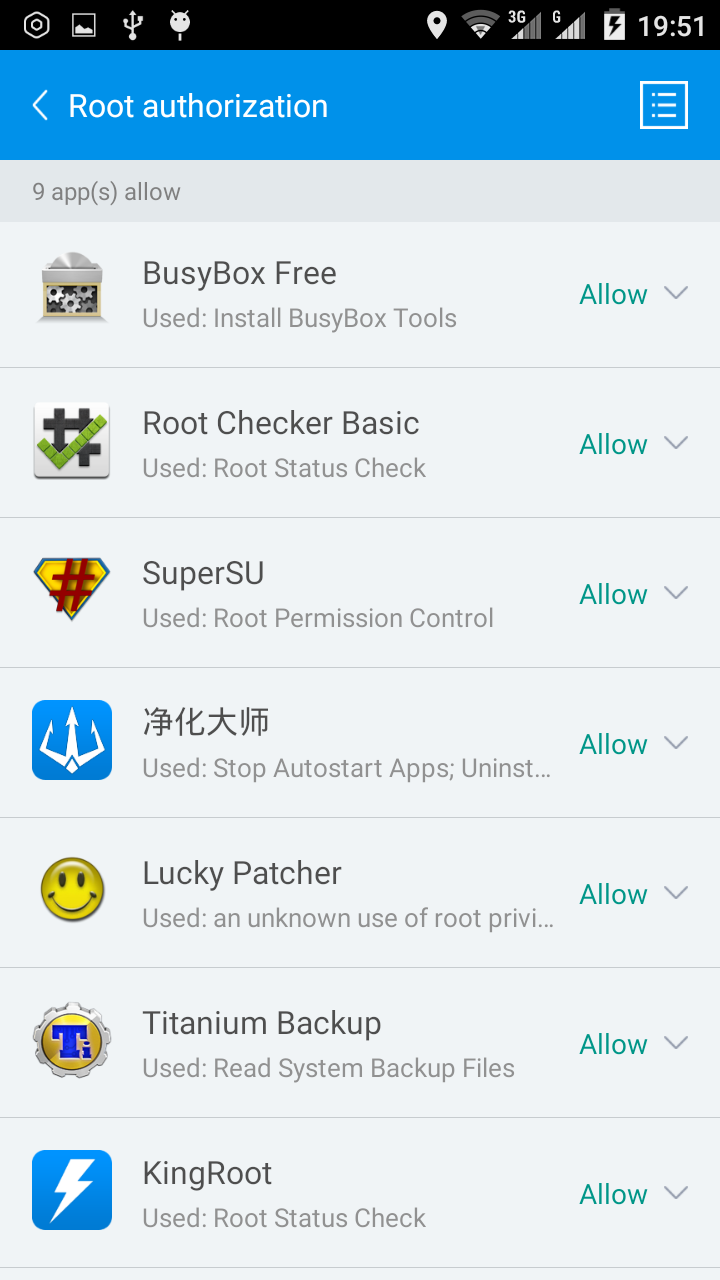Change the Lucky Patcher permission dropdown
720x1280 pixels.
pos(634,894)
